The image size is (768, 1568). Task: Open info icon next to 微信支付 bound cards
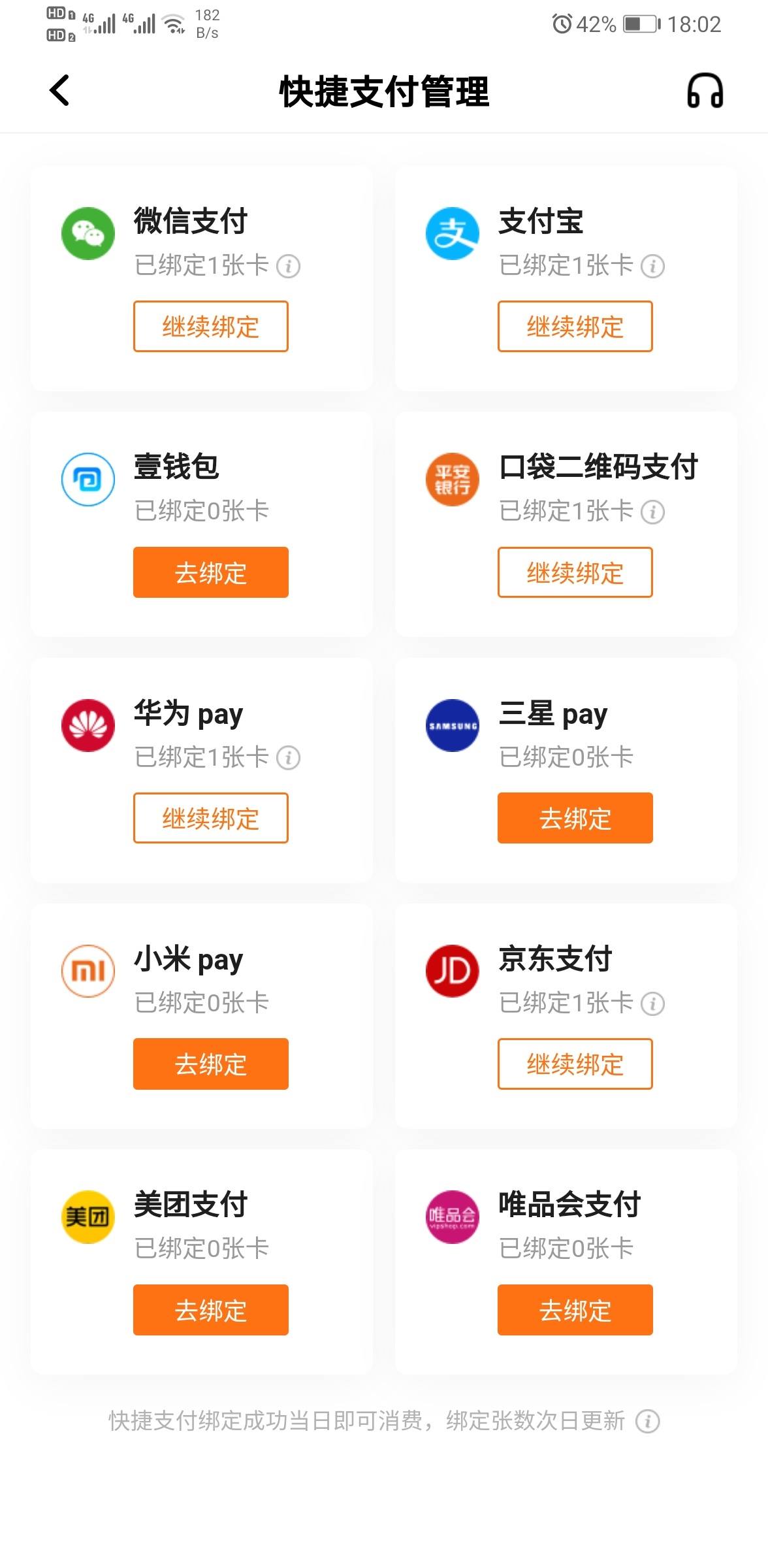[288, 266]
